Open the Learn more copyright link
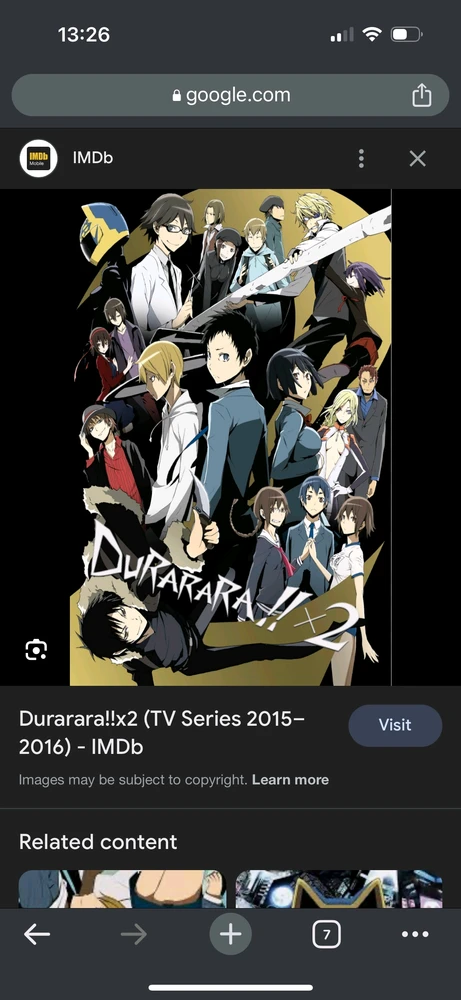This screenshot has width=461, height=1000. coord(290,779)
